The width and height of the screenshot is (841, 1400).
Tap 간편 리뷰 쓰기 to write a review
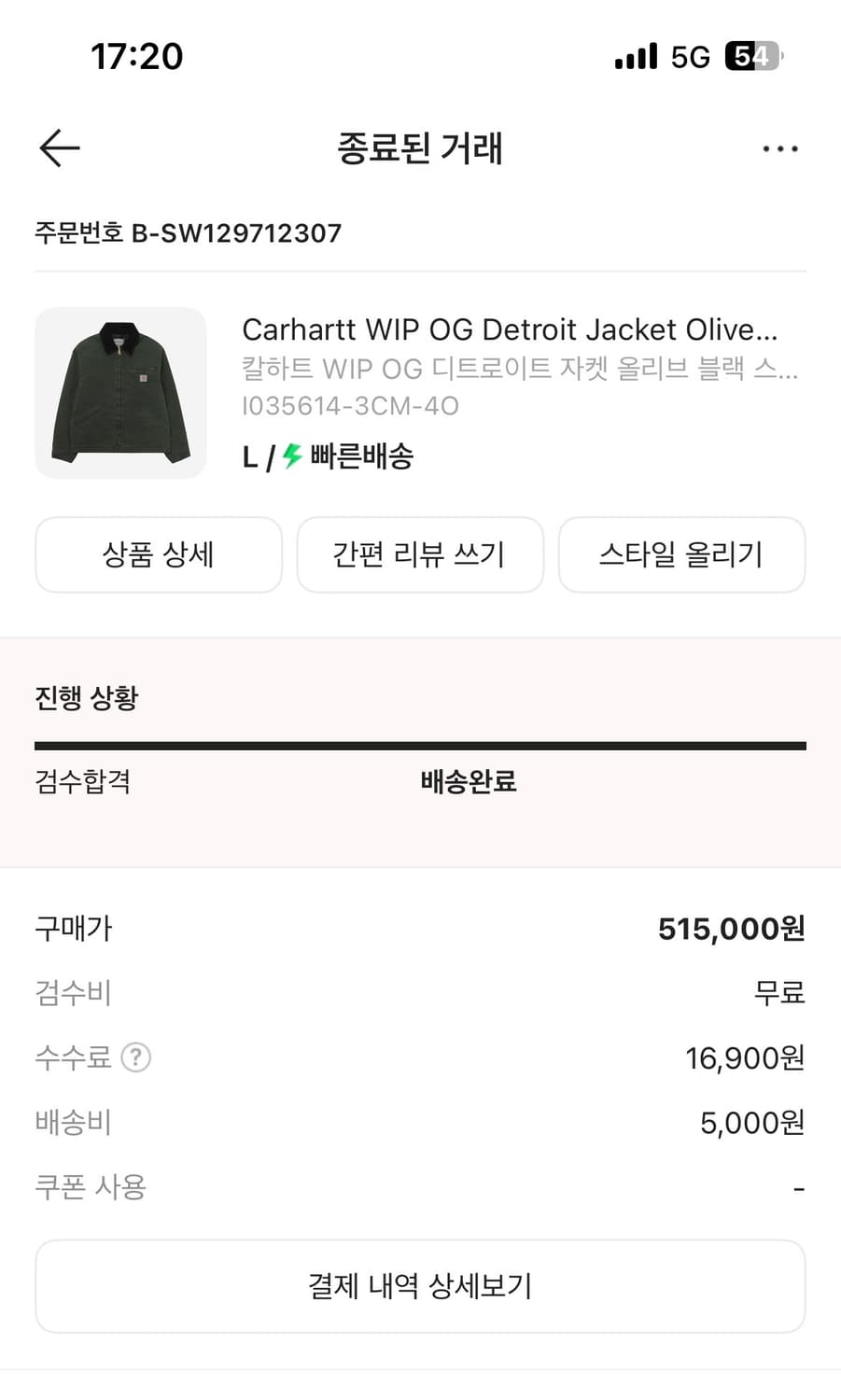click(420, 554)
